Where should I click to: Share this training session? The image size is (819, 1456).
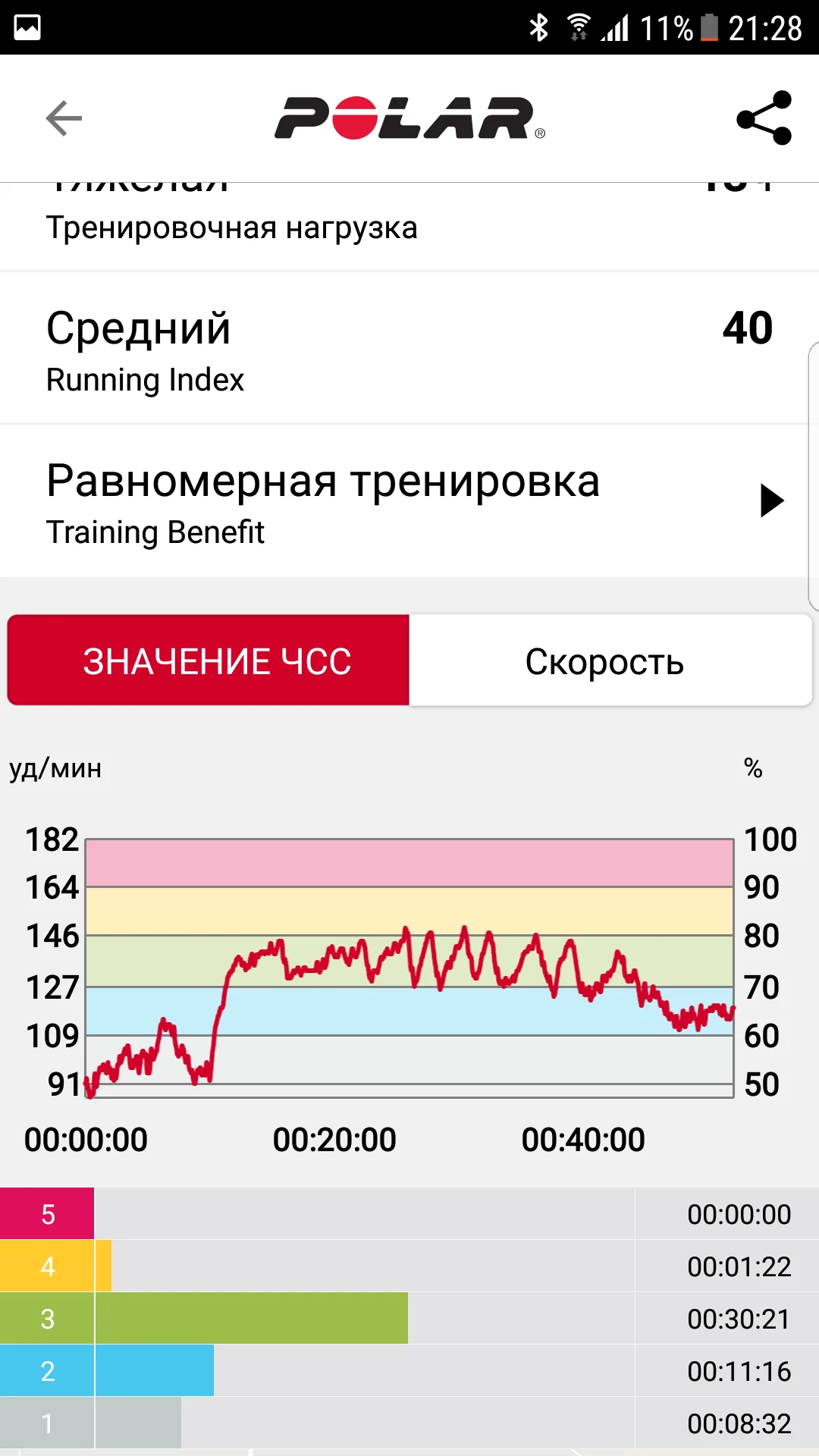tap(764, 118)
